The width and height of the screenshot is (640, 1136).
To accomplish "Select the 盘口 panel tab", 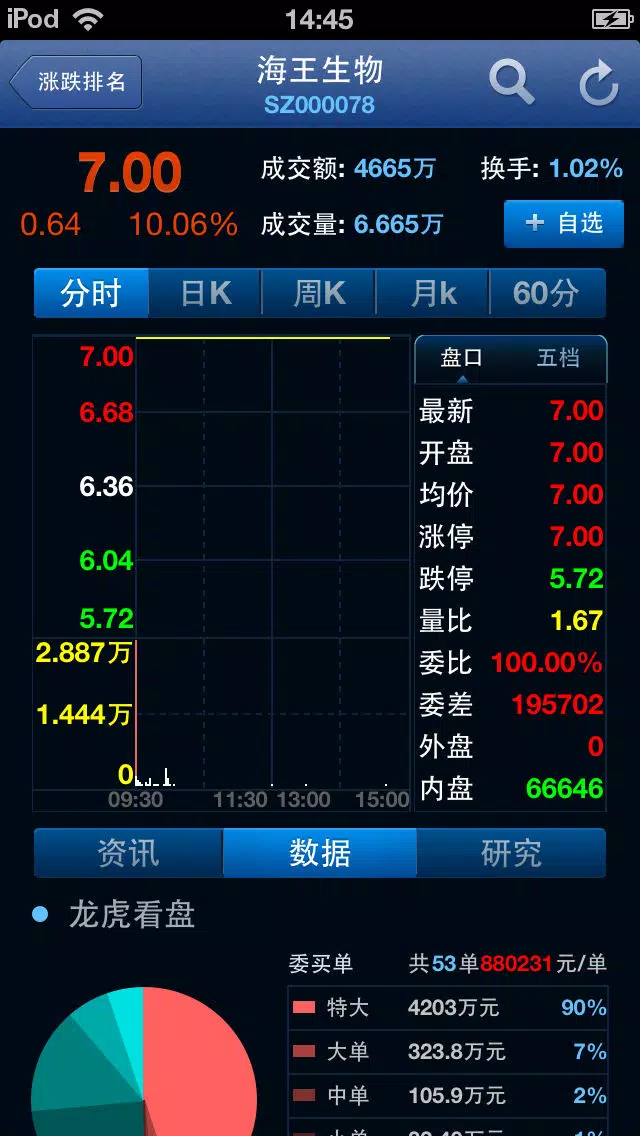I will click(462, 359).
